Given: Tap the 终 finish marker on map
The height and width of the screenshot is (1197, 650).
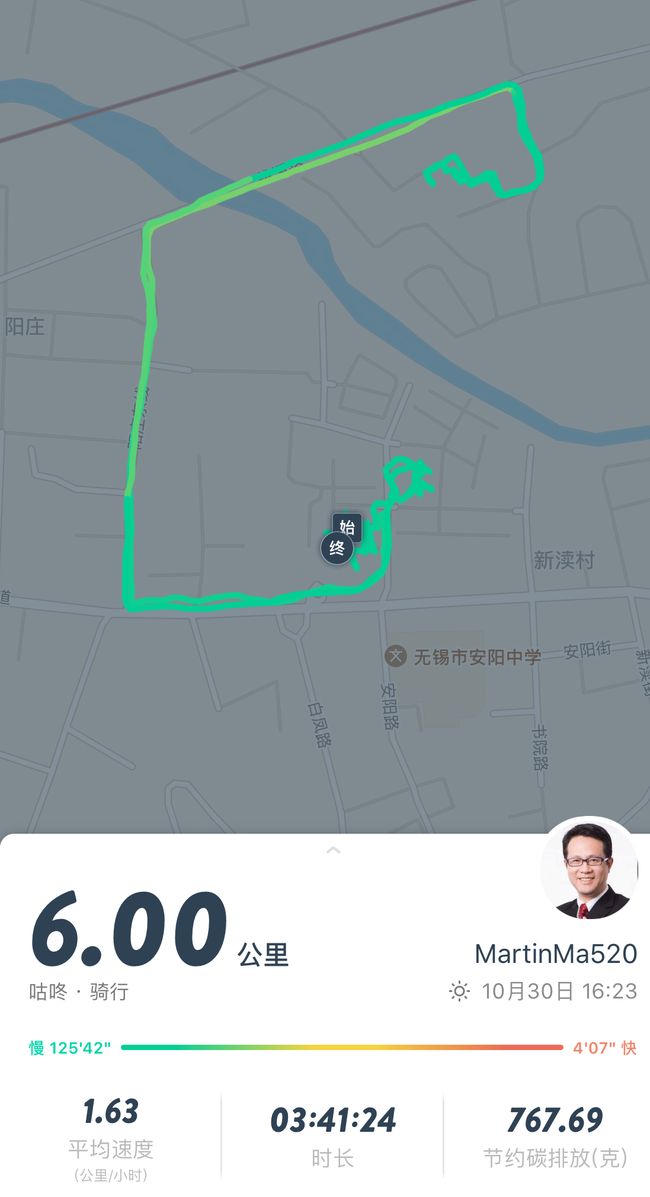Looking at the screenshot, I should pos(337,548).
